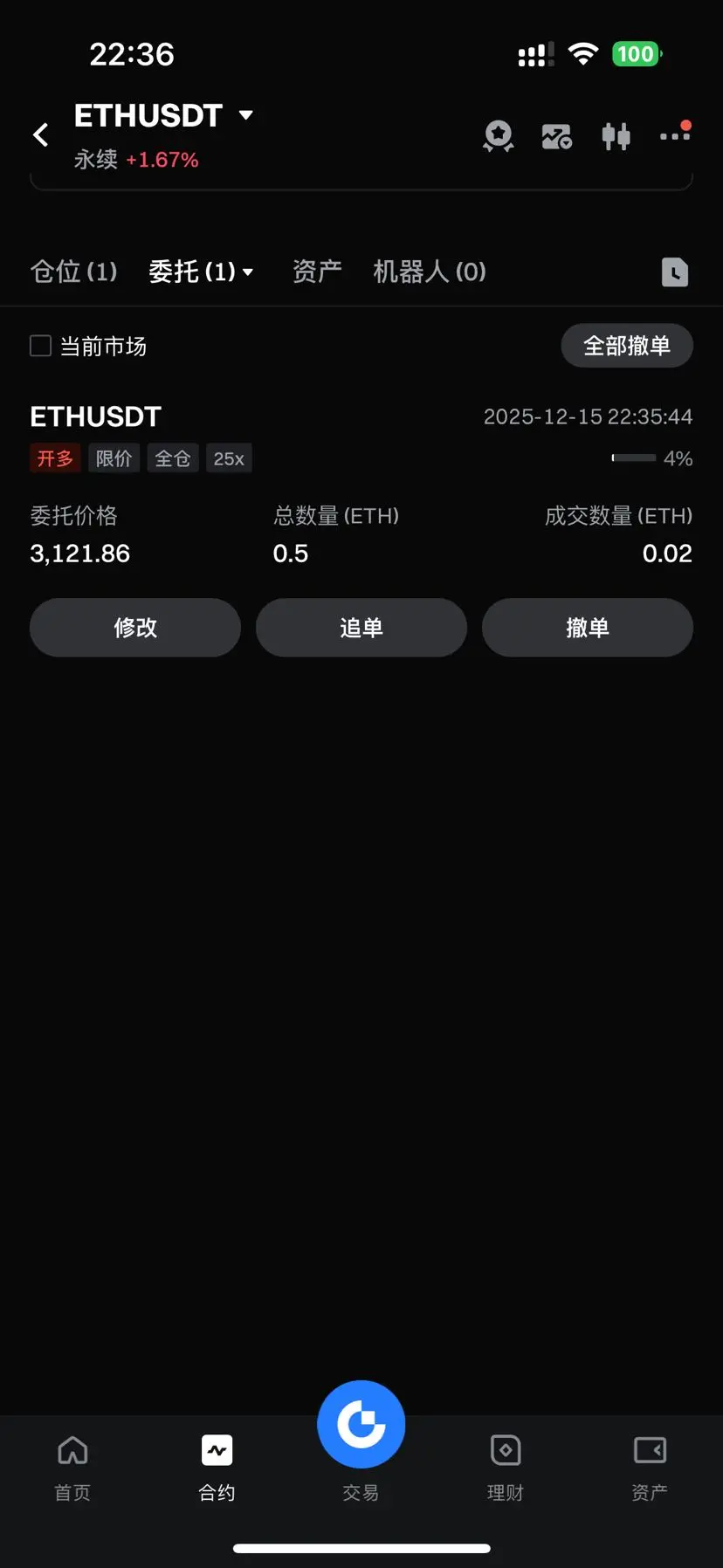This screenshot has width=723, height=1568.
Task: Open the three-dot overflow menu
Action: 674,136
